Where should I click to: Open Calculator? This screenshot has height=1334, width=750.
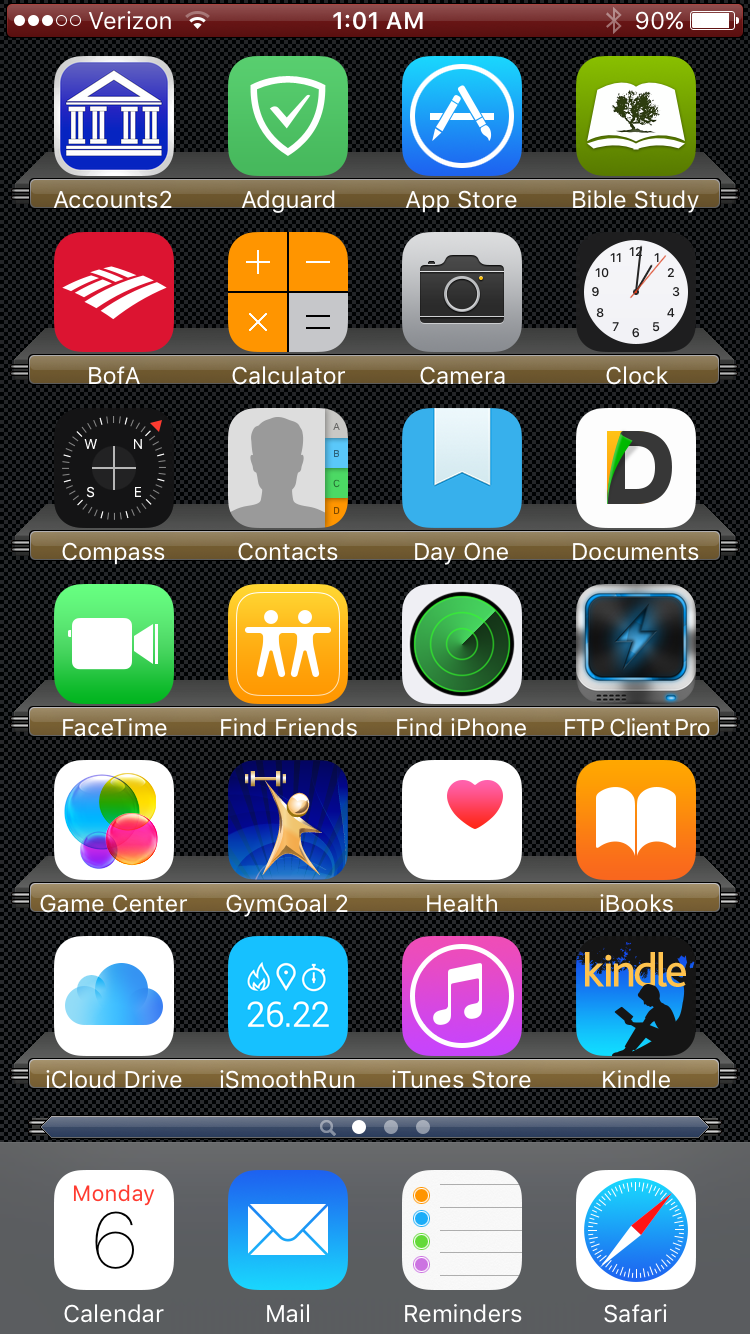coord(288,292)
